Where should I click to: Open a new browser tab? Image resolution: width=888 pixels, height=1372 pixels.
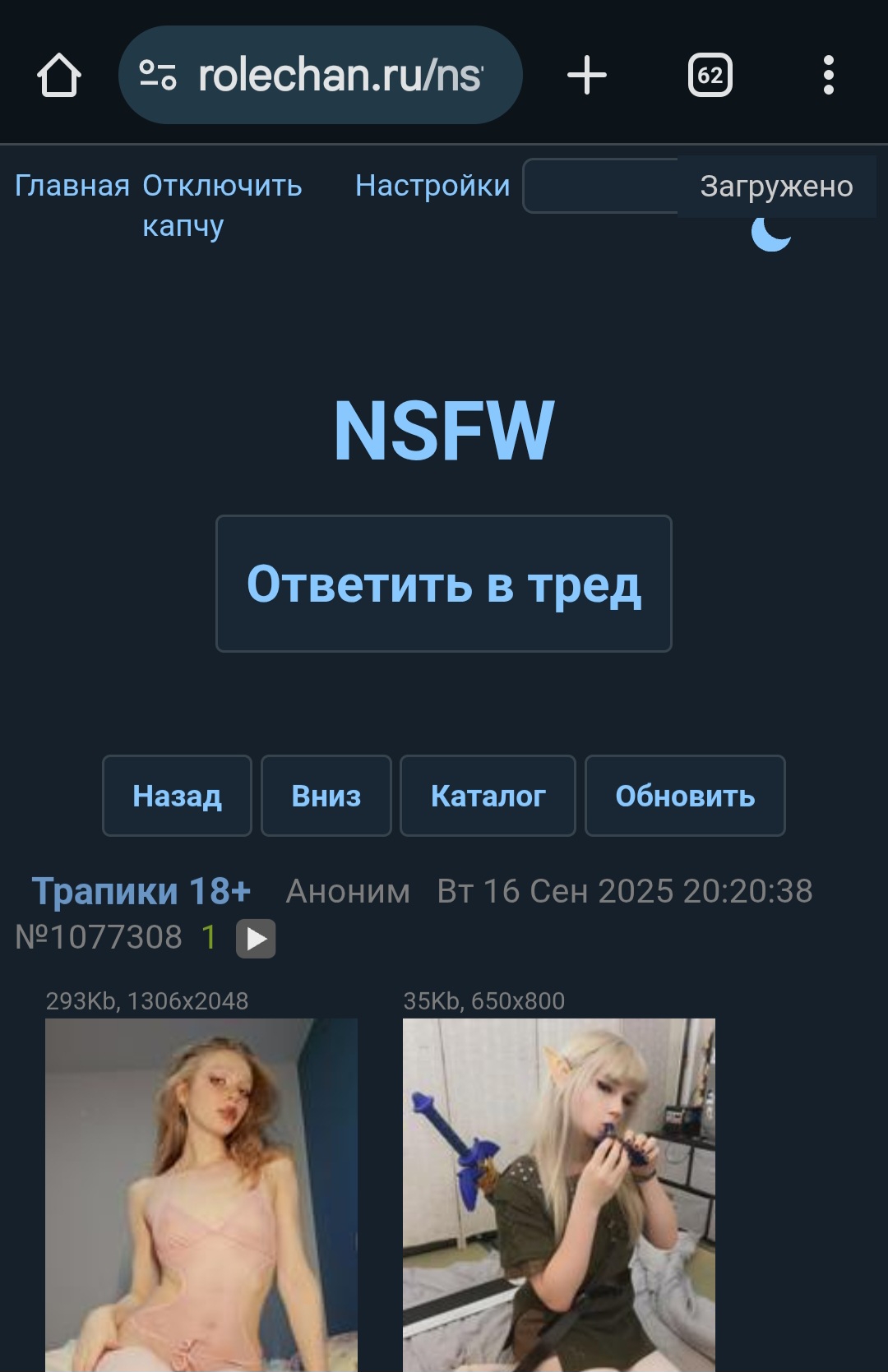coord(587,76)
